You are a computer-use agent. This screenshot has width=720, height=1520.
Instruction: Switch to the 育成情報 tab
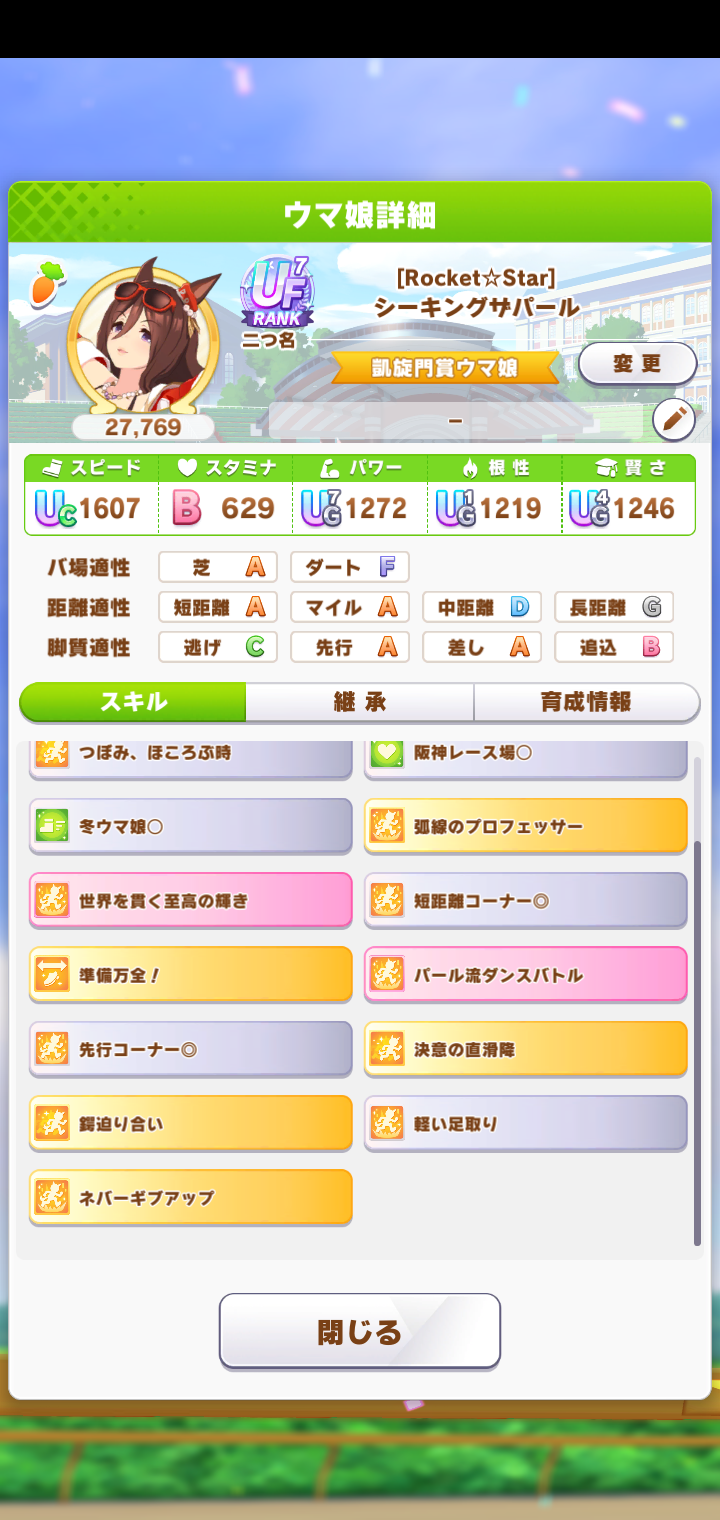coord(586,702)
